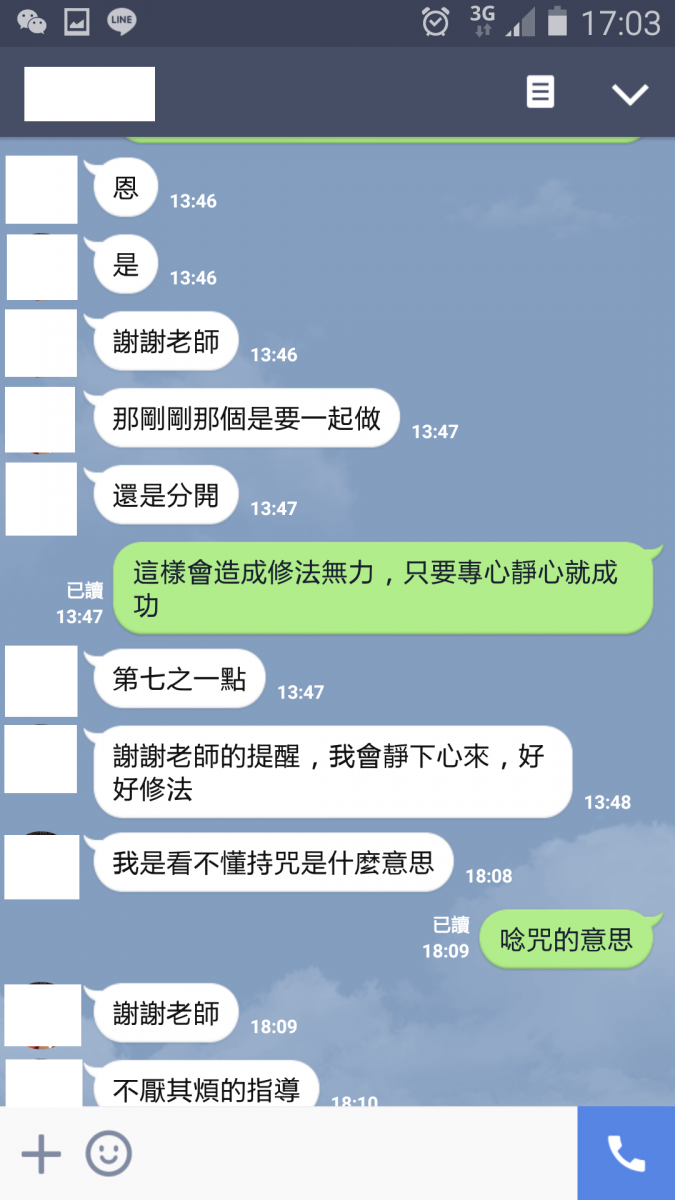
Task: Expand the chat options dropdown arrow
Action: [x=630, y=94]
